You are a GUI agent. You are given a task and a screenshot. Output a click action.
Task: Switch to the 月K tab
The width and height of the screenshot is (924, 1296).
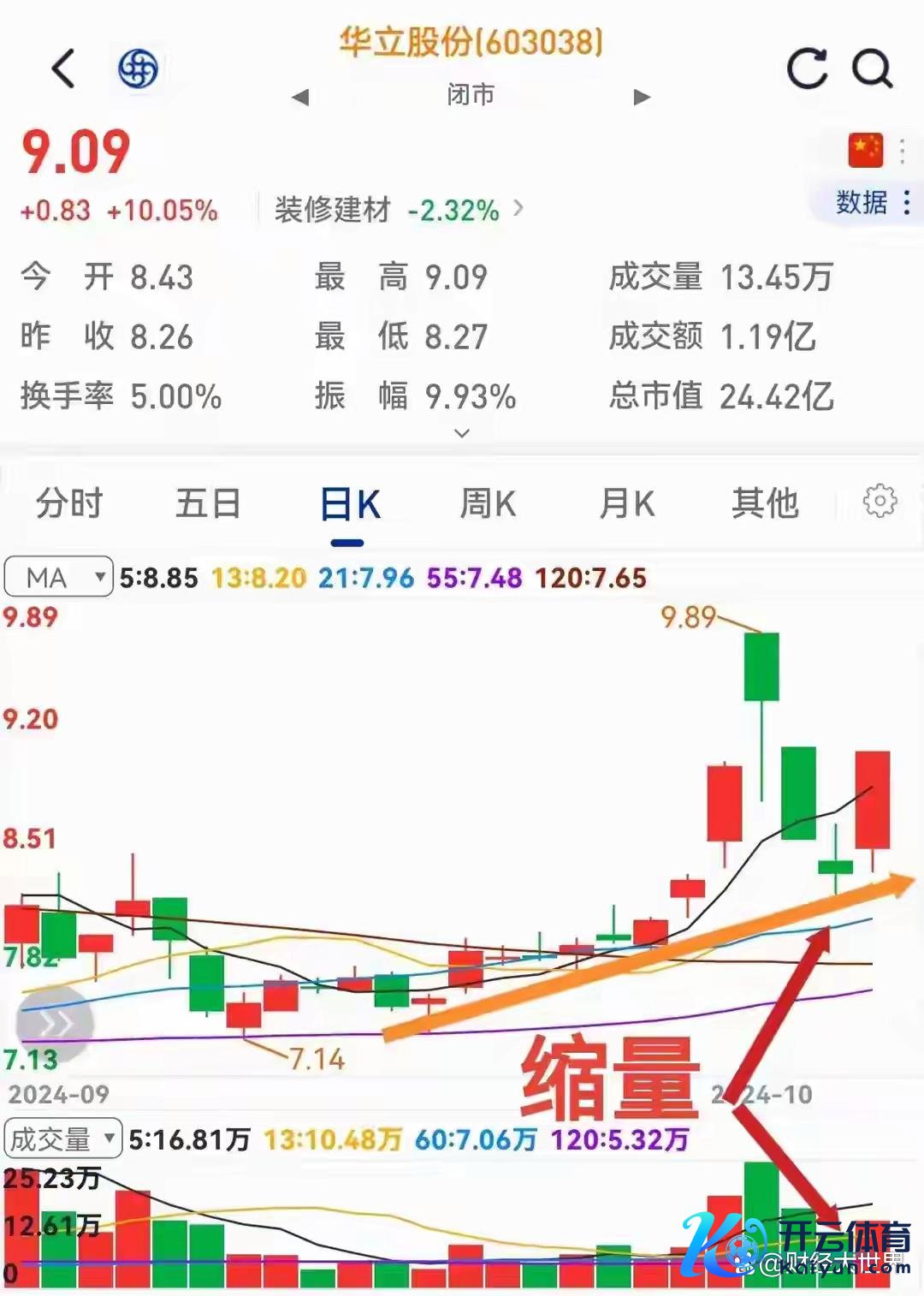(626, 503)
